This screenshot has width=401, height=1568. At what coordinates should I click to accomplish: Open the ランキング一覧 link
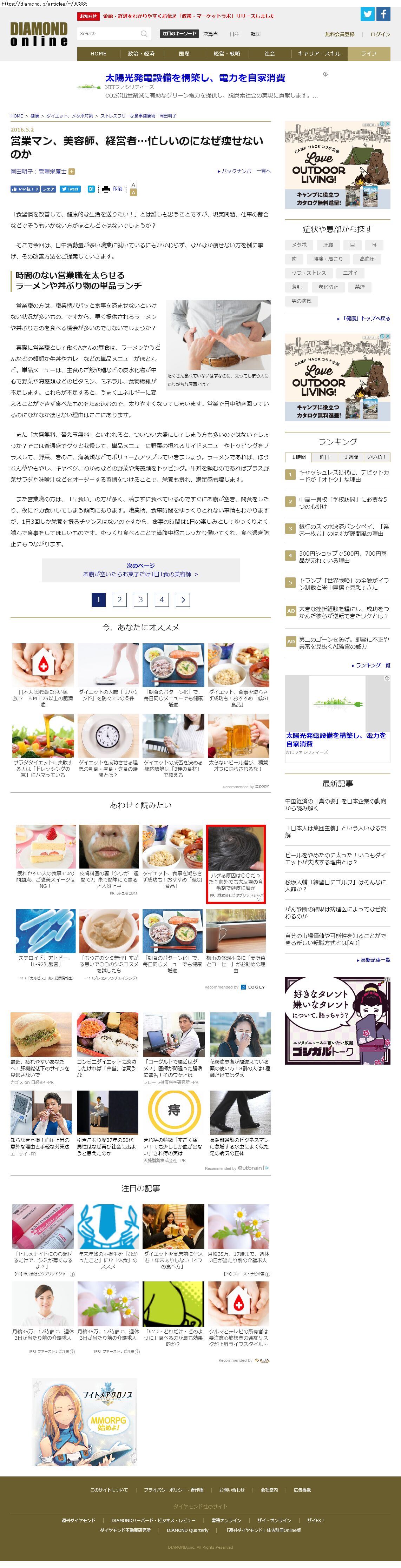click(x=372, y=665)
